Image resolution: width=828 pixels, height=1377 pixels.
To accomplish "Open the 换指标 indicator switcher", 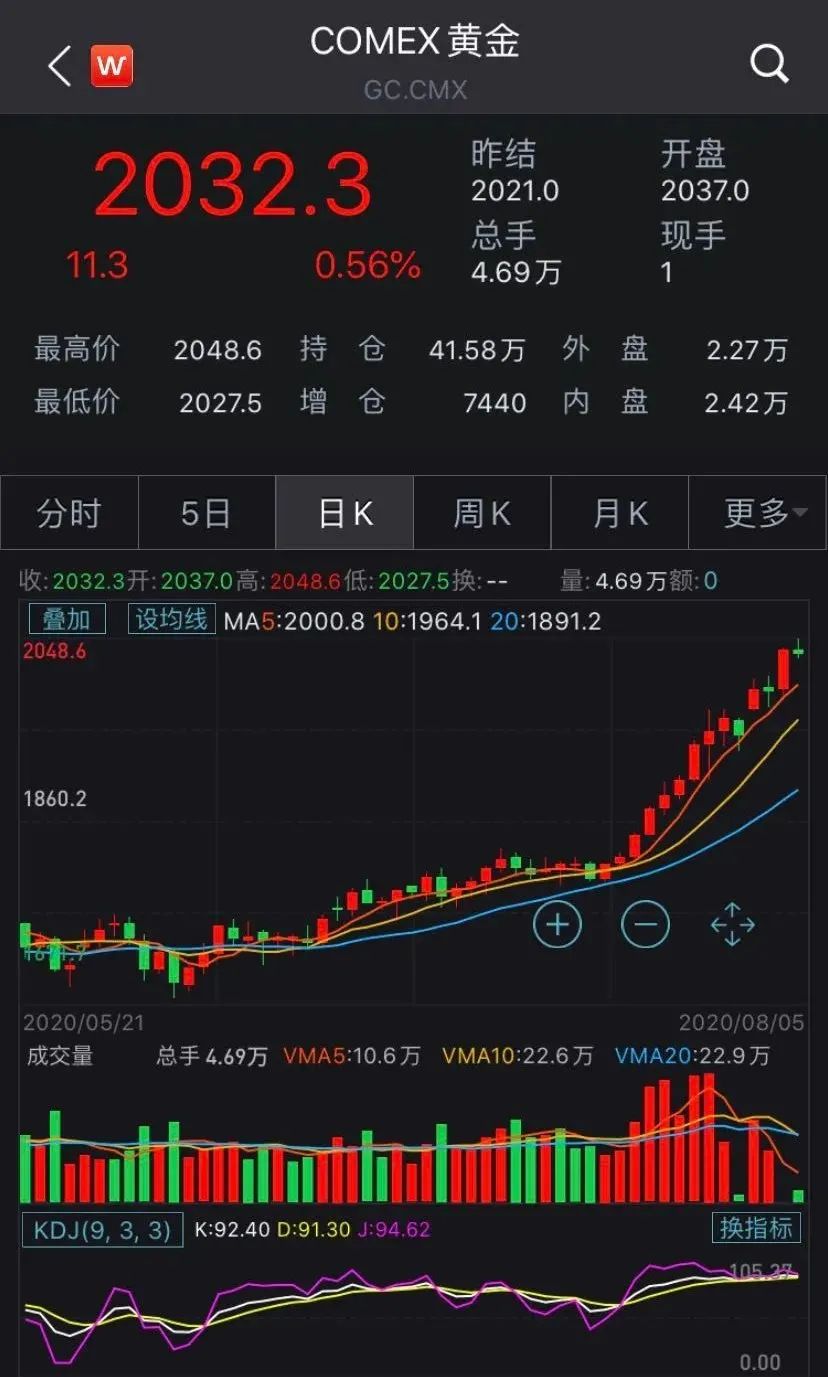I will click(x=755, y=1230).
